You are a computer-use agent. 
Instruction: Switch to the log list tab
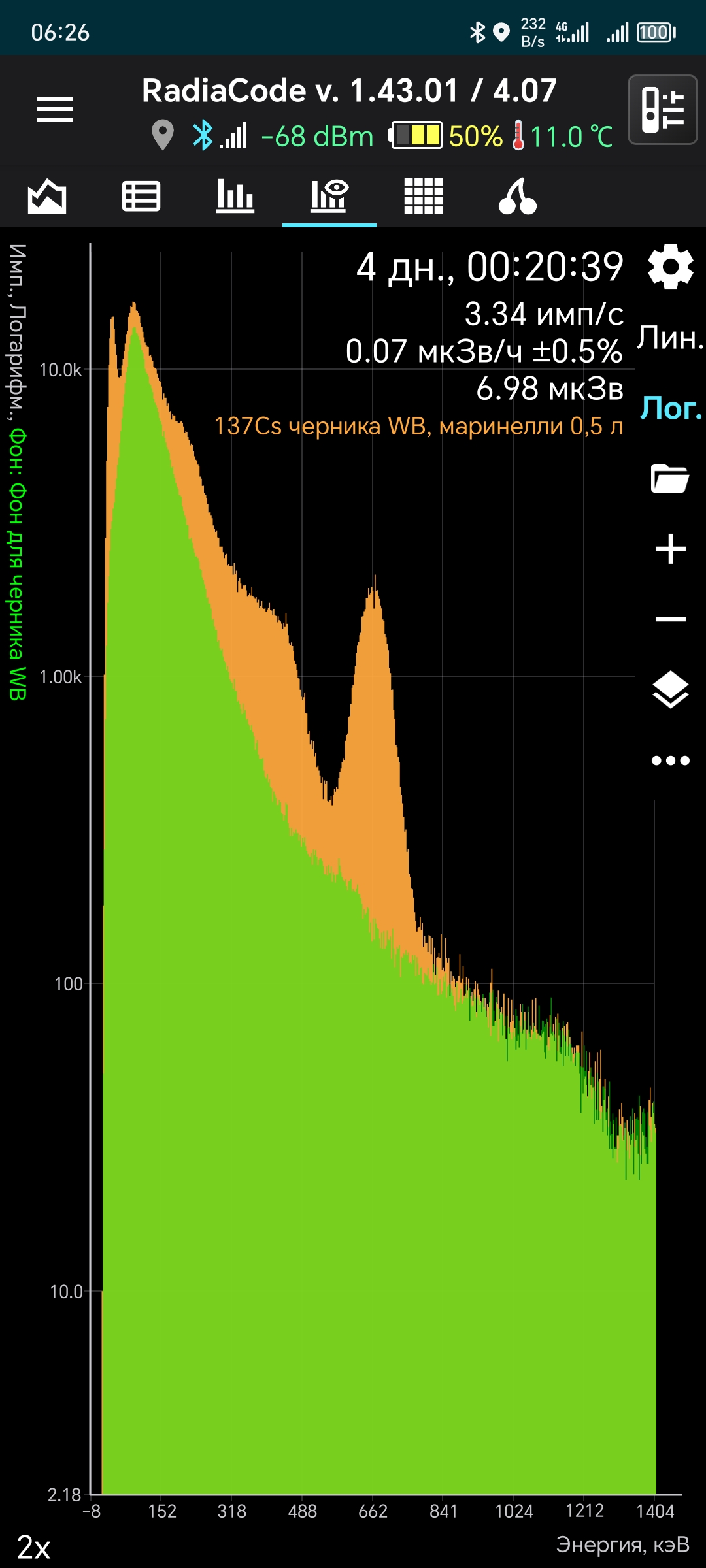coord(141,196)
